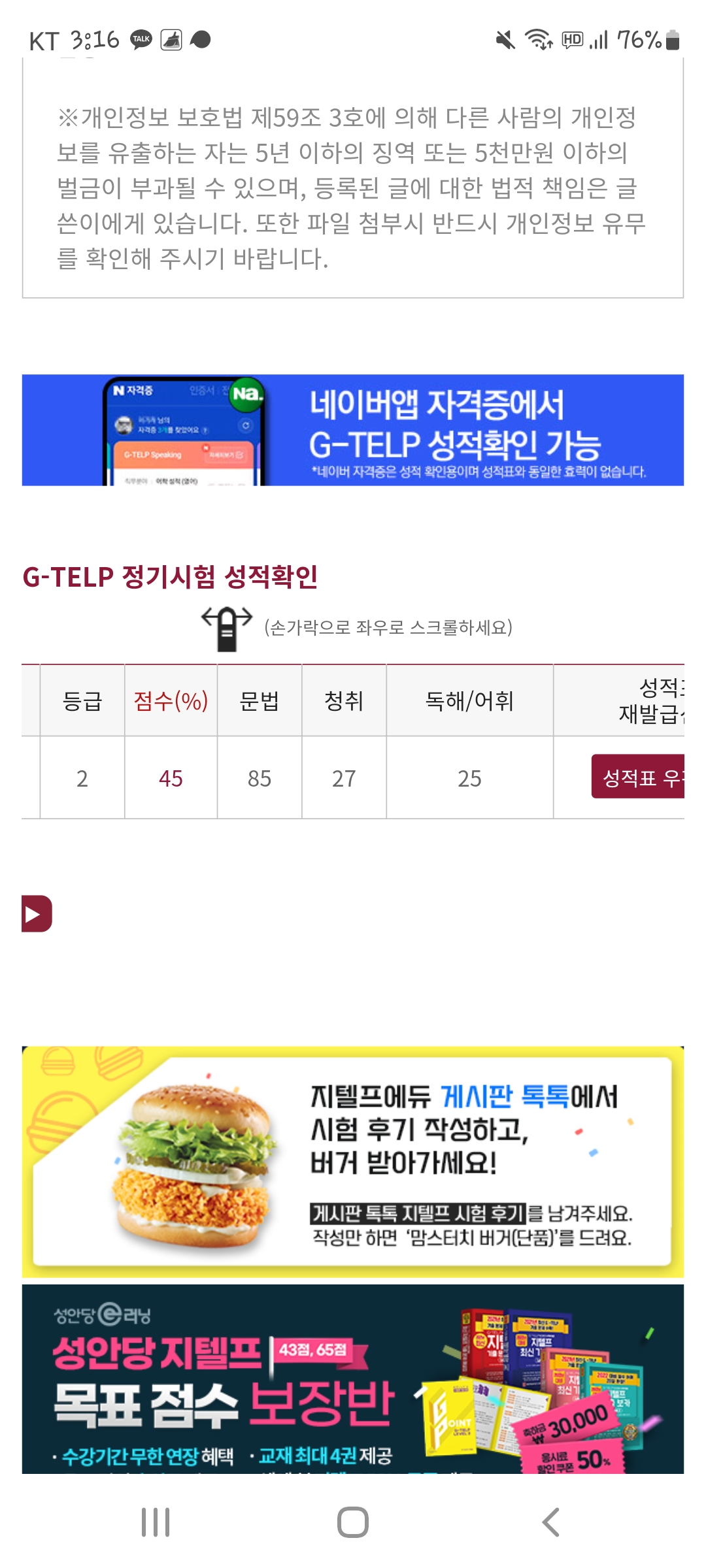The width and height of the screenshot is (706, 1568).
Task: Open the 성안당 지텔프 course banner
Action: coord(353,1379)
